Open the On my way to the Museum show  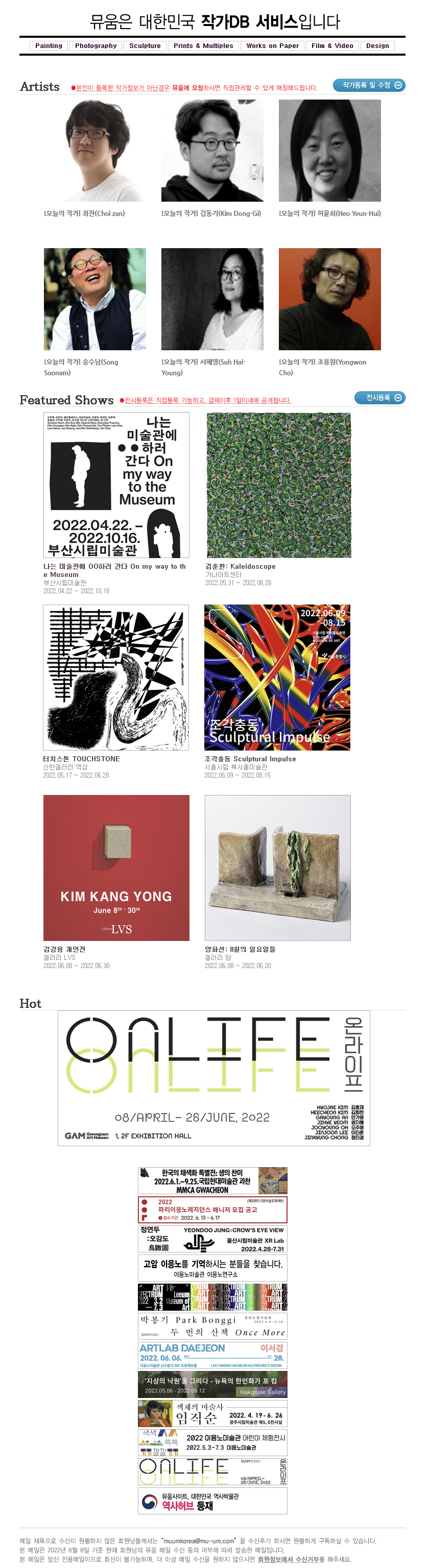pyautogui.click(x=116, y=485)
